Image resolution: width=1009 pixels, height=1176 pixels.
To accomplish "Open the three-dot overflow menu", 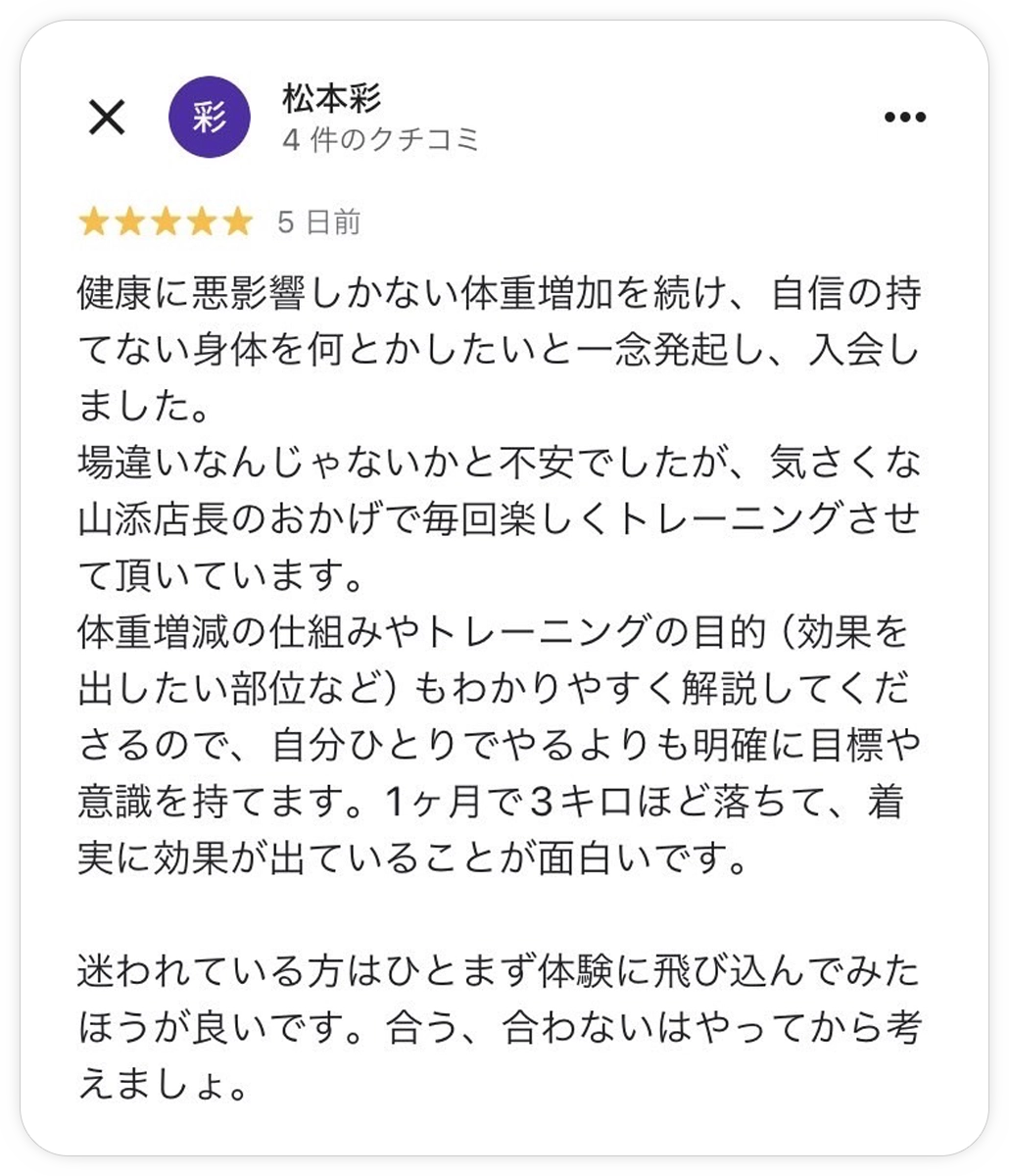I will 904,118.
